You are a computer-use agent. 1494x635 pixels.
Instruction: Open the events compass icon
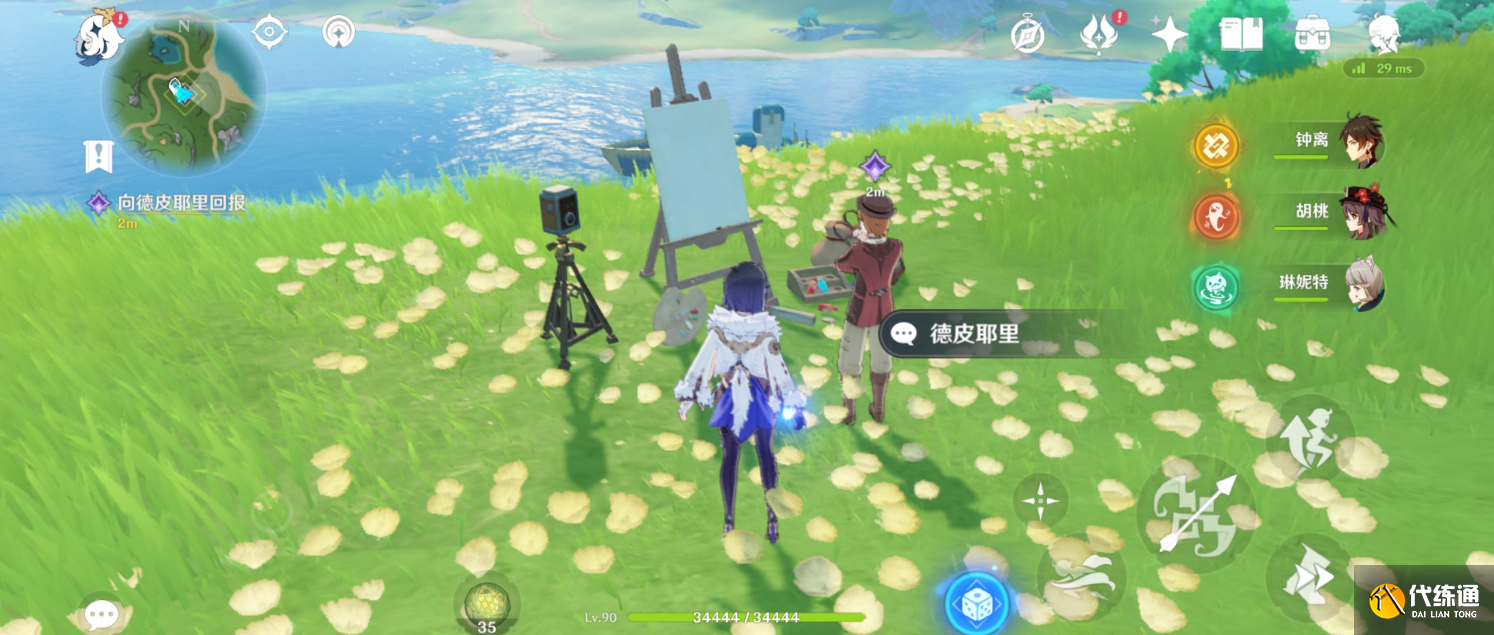tap(1027, 36)
